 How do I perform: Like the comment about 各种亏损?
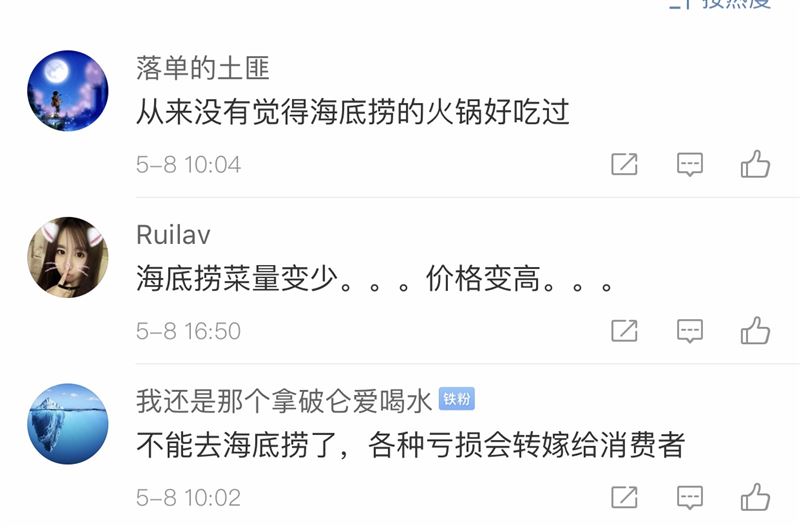(755, 496)
